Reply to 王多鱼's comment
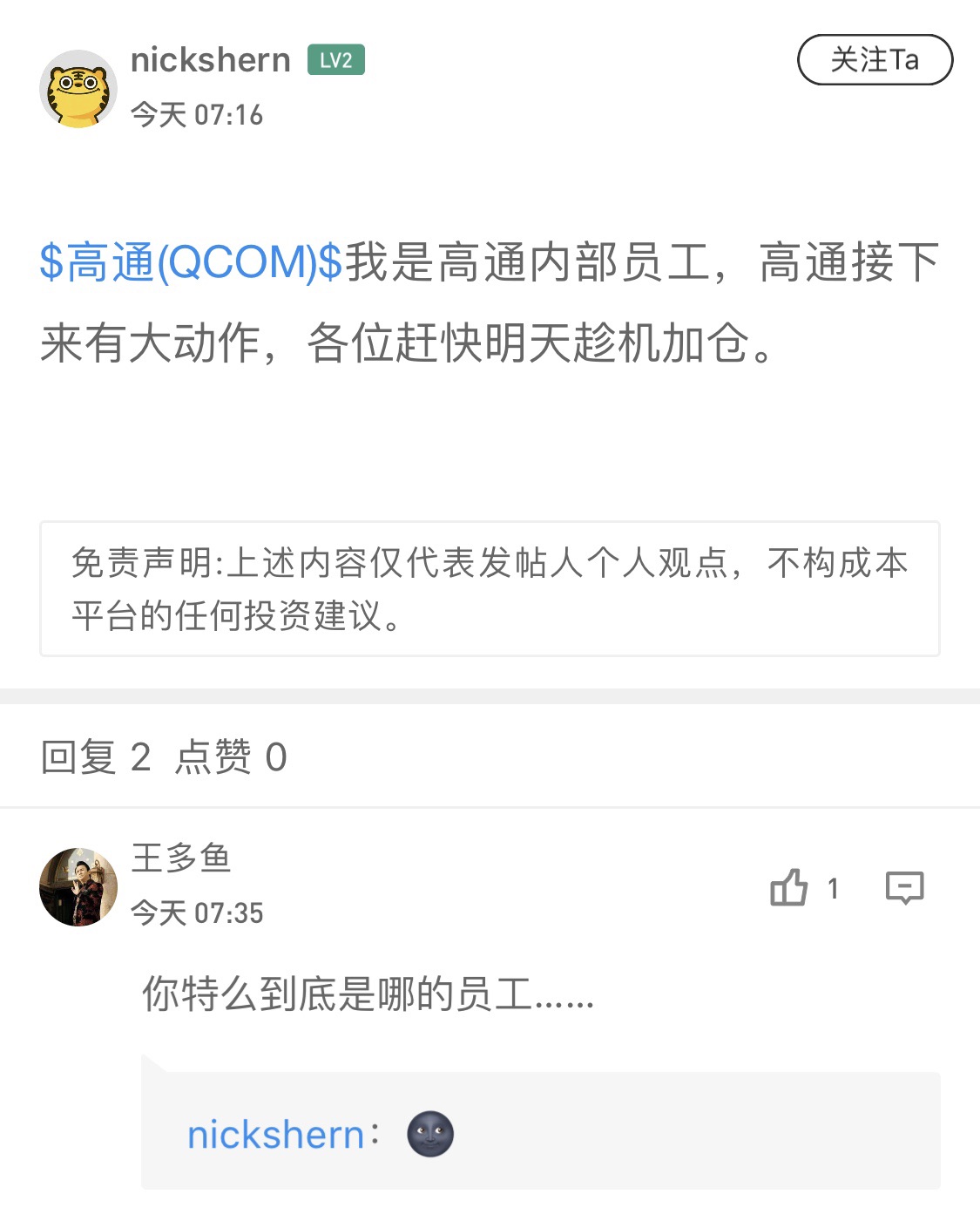This screenshot has height=1221, width=980. (x=904, y=888)
